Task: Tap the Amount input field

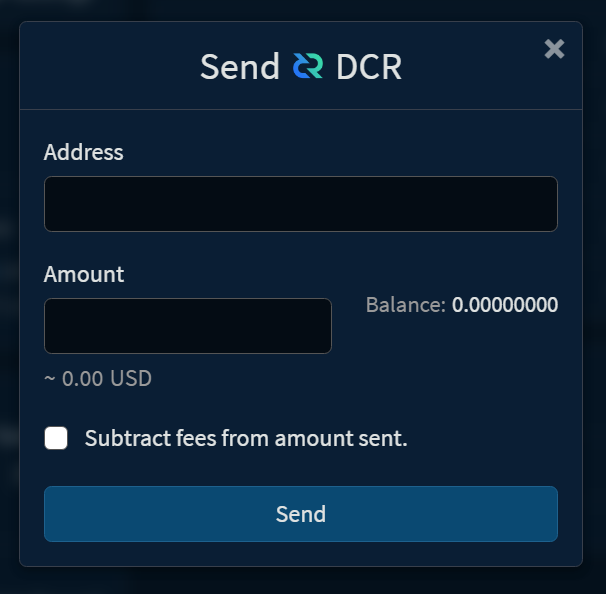Action: 188,326
